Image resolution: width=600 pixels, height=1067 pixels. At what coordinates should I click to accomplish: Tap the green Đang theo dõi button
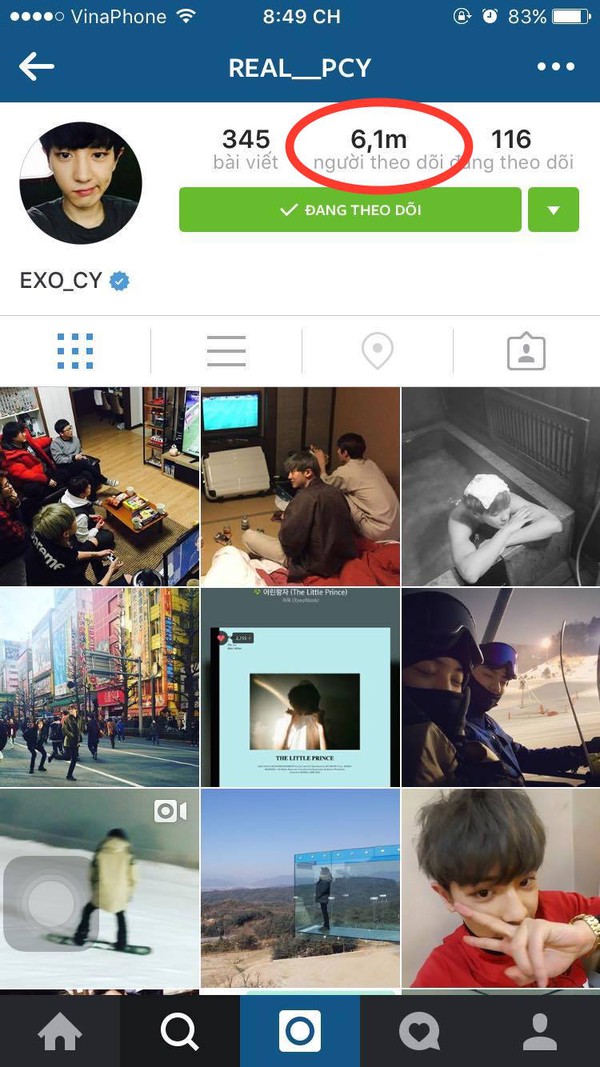click(x=350, y=210)
